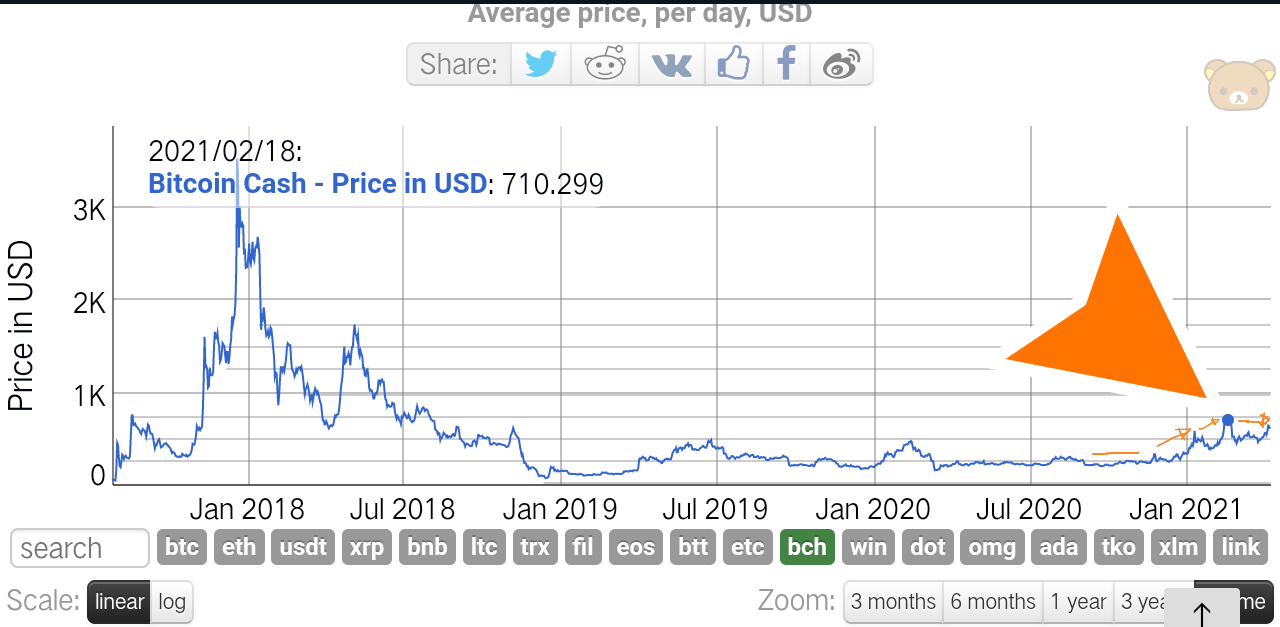Select the ltc coin chip
Screen dimensions: 1280x627
[x=484, y=548]
